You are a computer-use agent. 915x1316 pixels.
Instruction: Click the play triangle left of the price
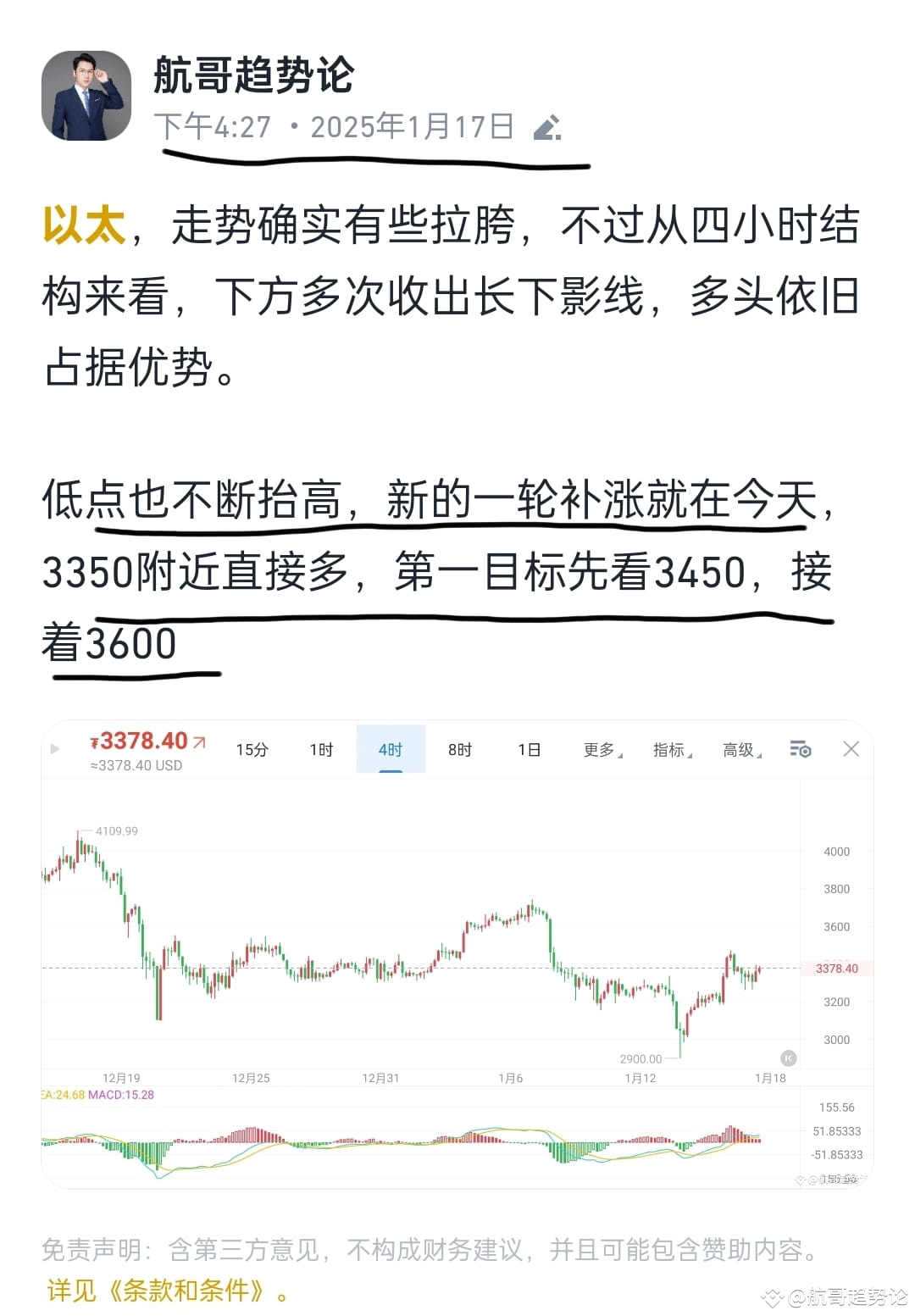click(54, 749)
